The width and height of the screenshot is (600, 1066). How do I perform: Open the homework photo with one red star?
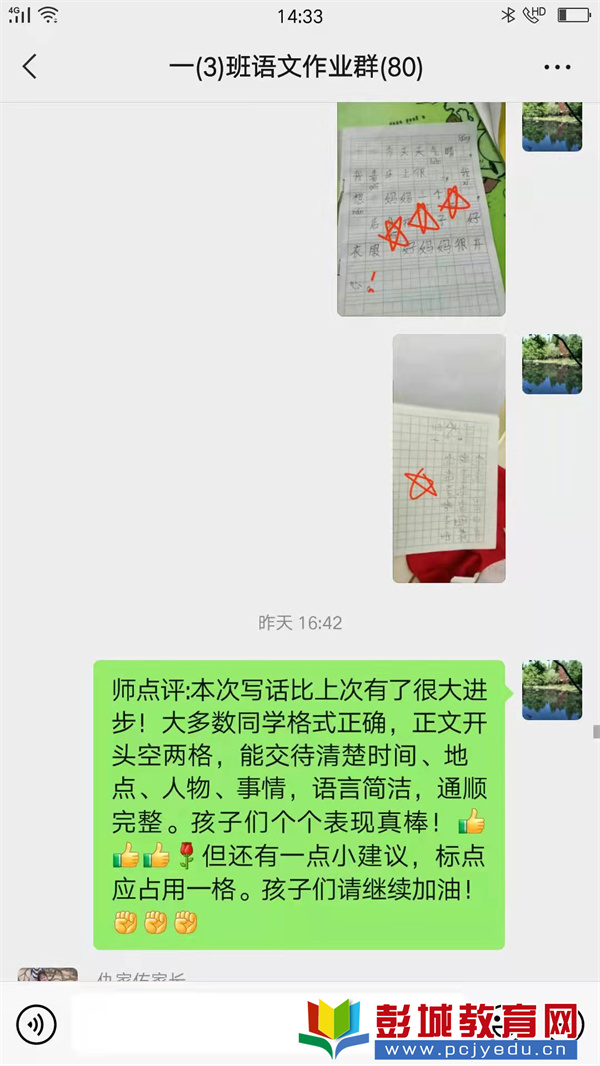tap(448, 458)
